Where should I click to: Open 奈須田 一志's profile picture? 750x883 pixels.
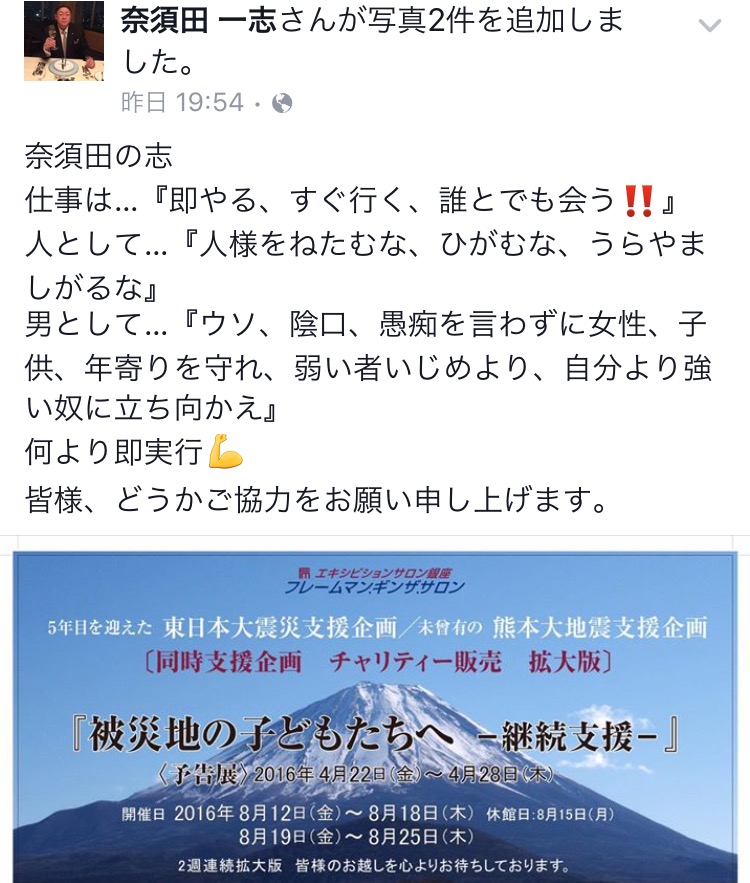[64, 40]
